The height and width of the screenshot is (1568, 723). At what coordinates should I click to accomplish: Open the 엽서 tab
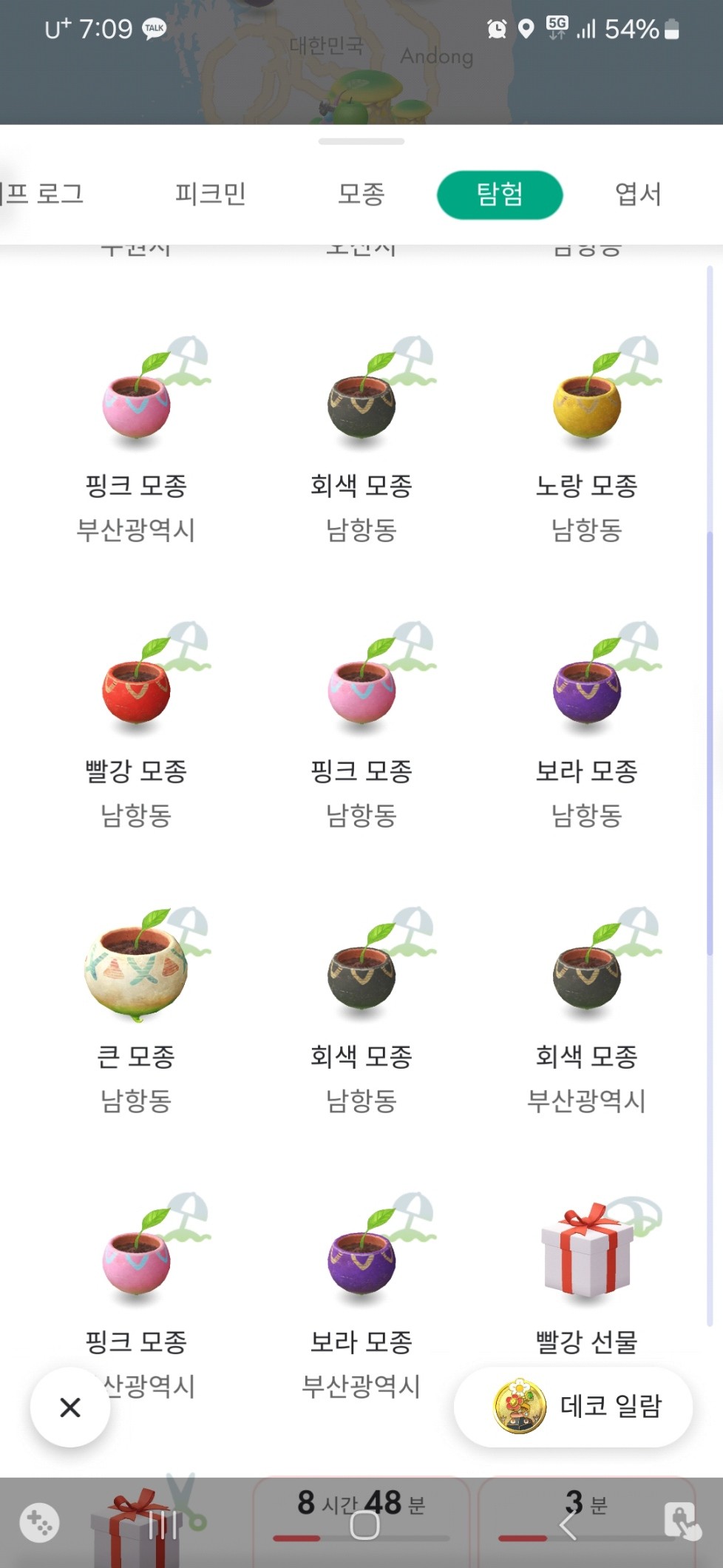pos(638,194)
